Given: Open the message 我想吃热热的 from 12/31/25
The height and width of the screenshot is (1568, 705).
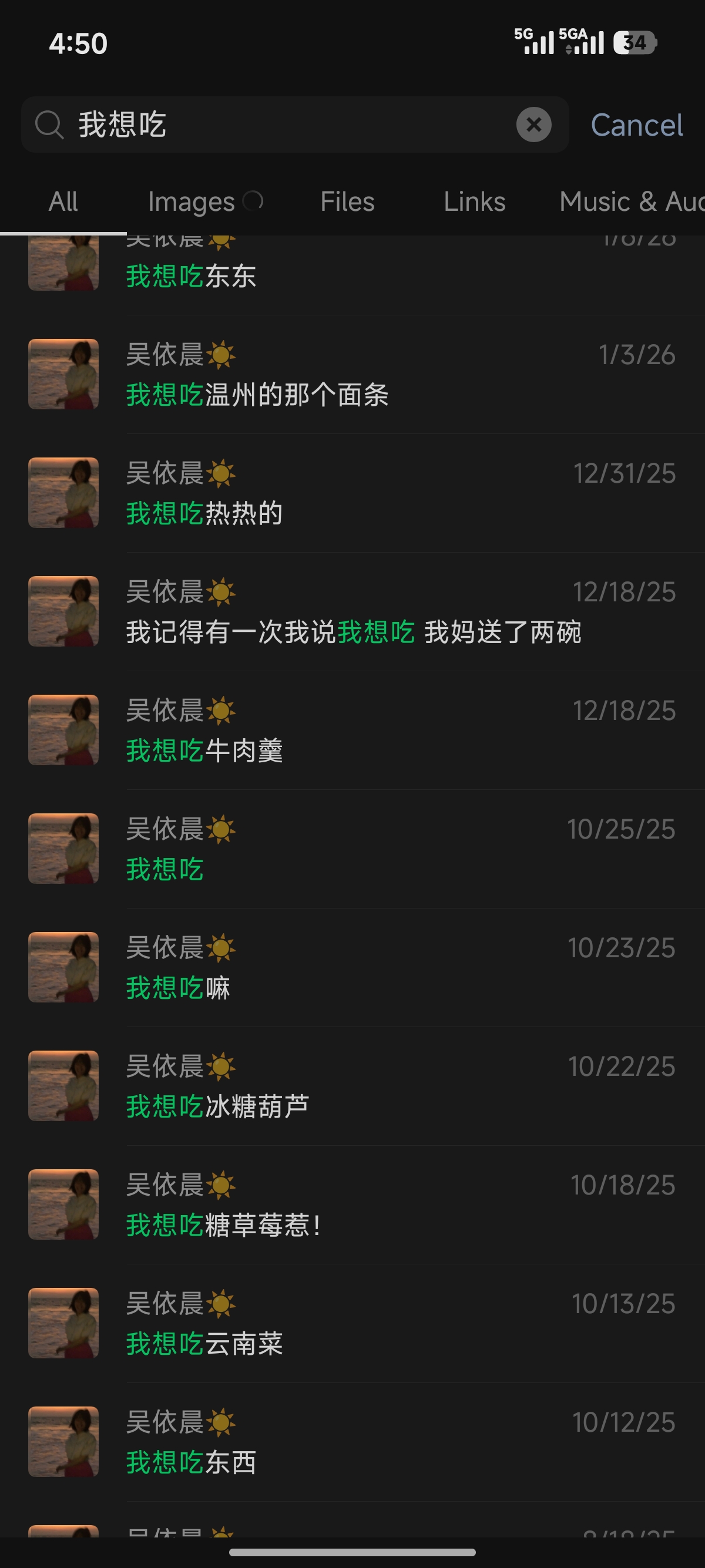Looking at the screenshot, I should click(x=352, y=493).
